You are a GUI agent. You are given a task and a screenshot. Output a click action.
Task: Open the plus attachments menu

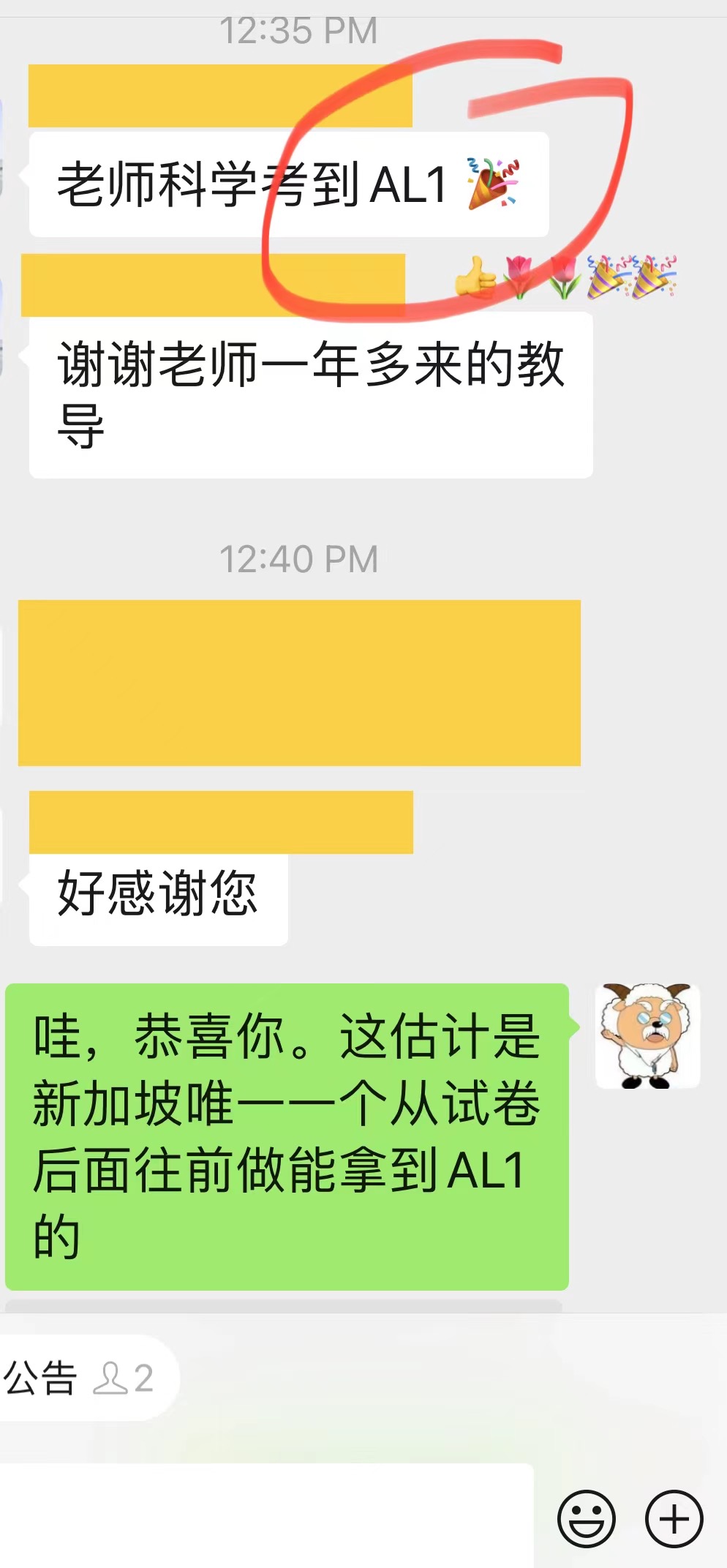pos(674,1518)
